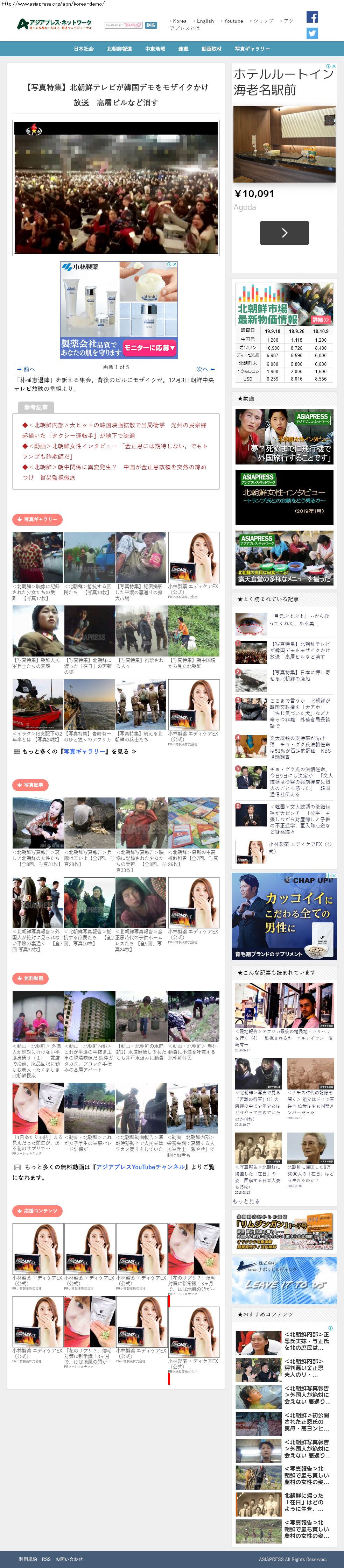The height and width of the screenshot is (1568, 344).
Task: Go to next image with 次へ
Action: click(205, 369)
